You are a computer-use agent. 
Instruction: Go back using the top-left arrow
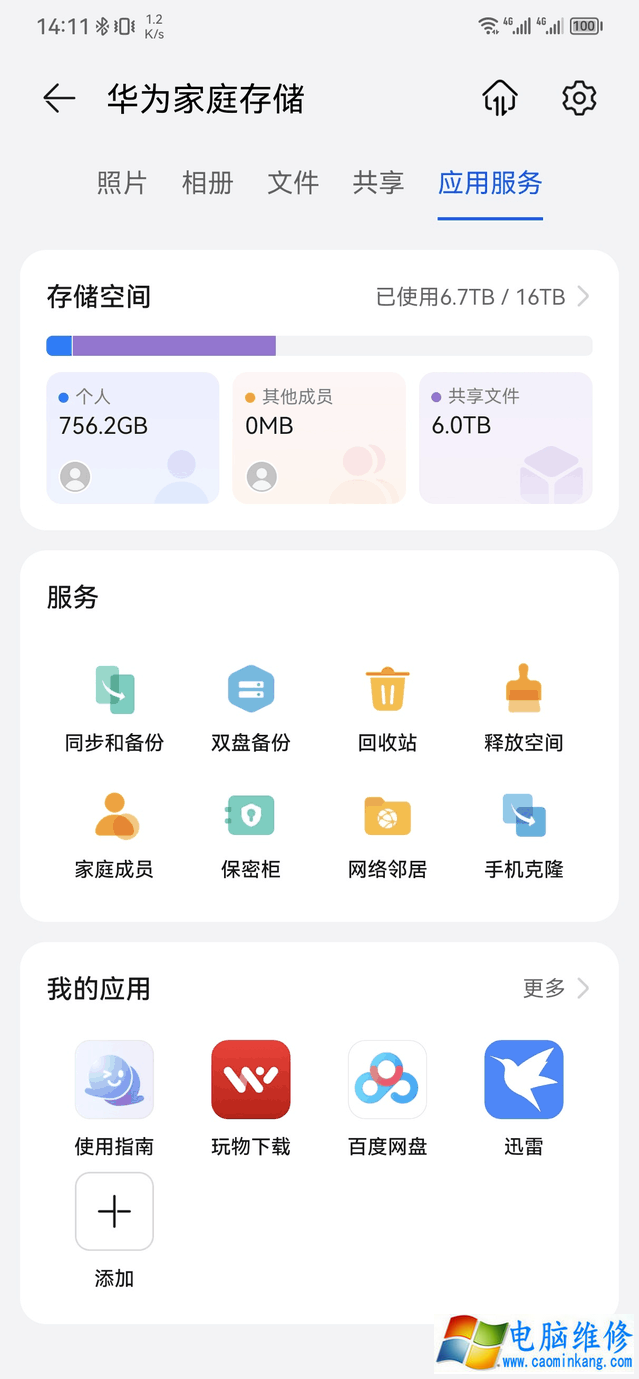coord(59,98)
